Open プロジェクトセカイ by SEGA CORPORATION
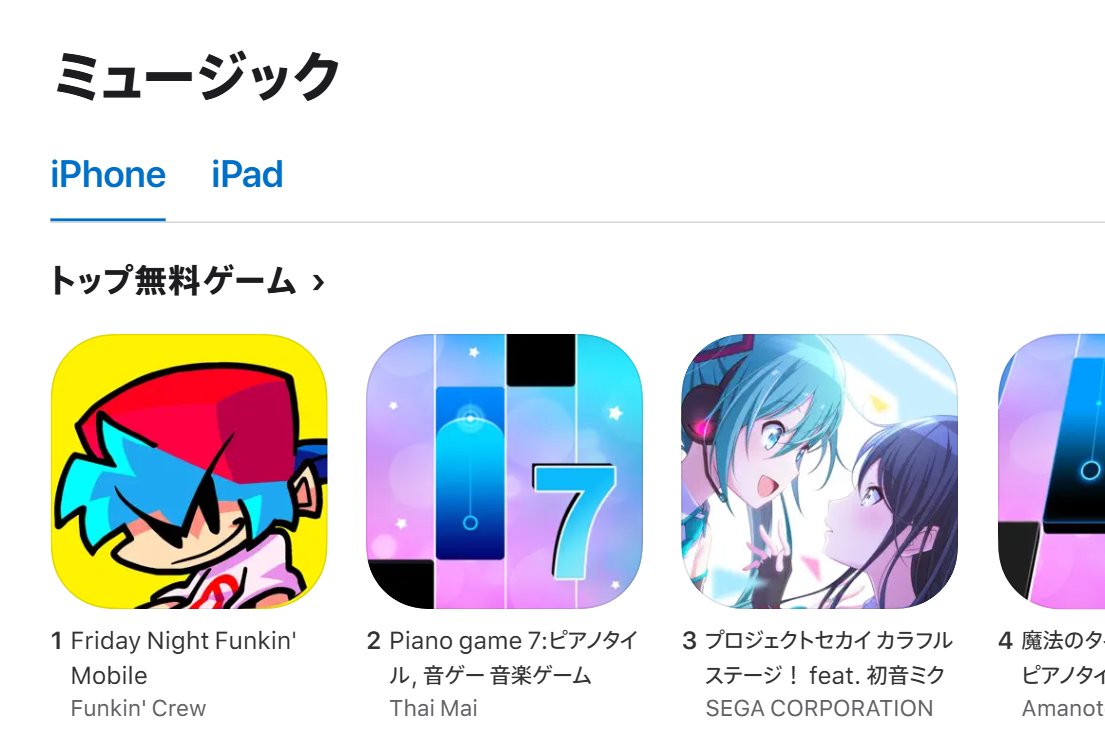Screen dimensions: 1105x749 click(x=819, y=471)
